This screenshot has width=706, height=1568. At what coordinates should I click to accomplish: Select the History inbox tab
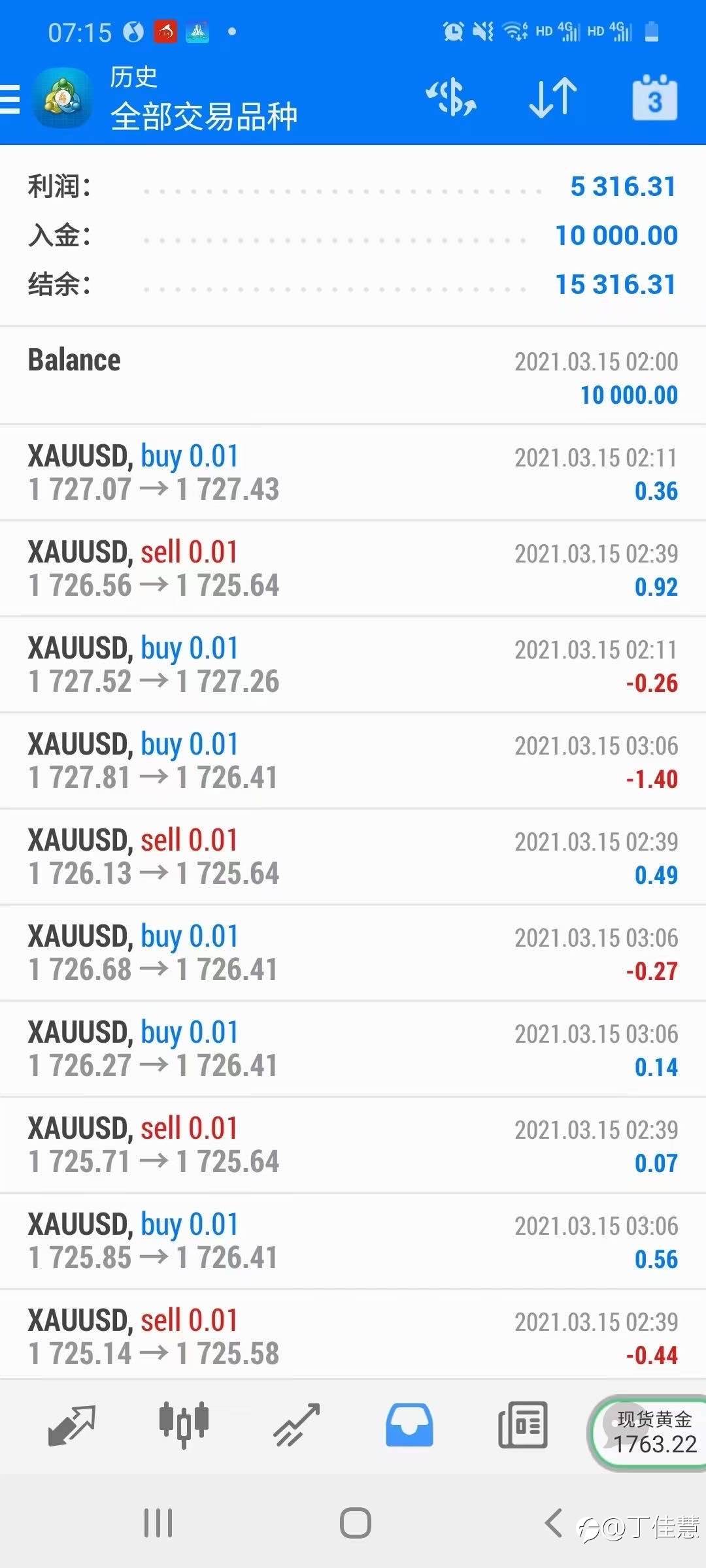click(409, 1425)
